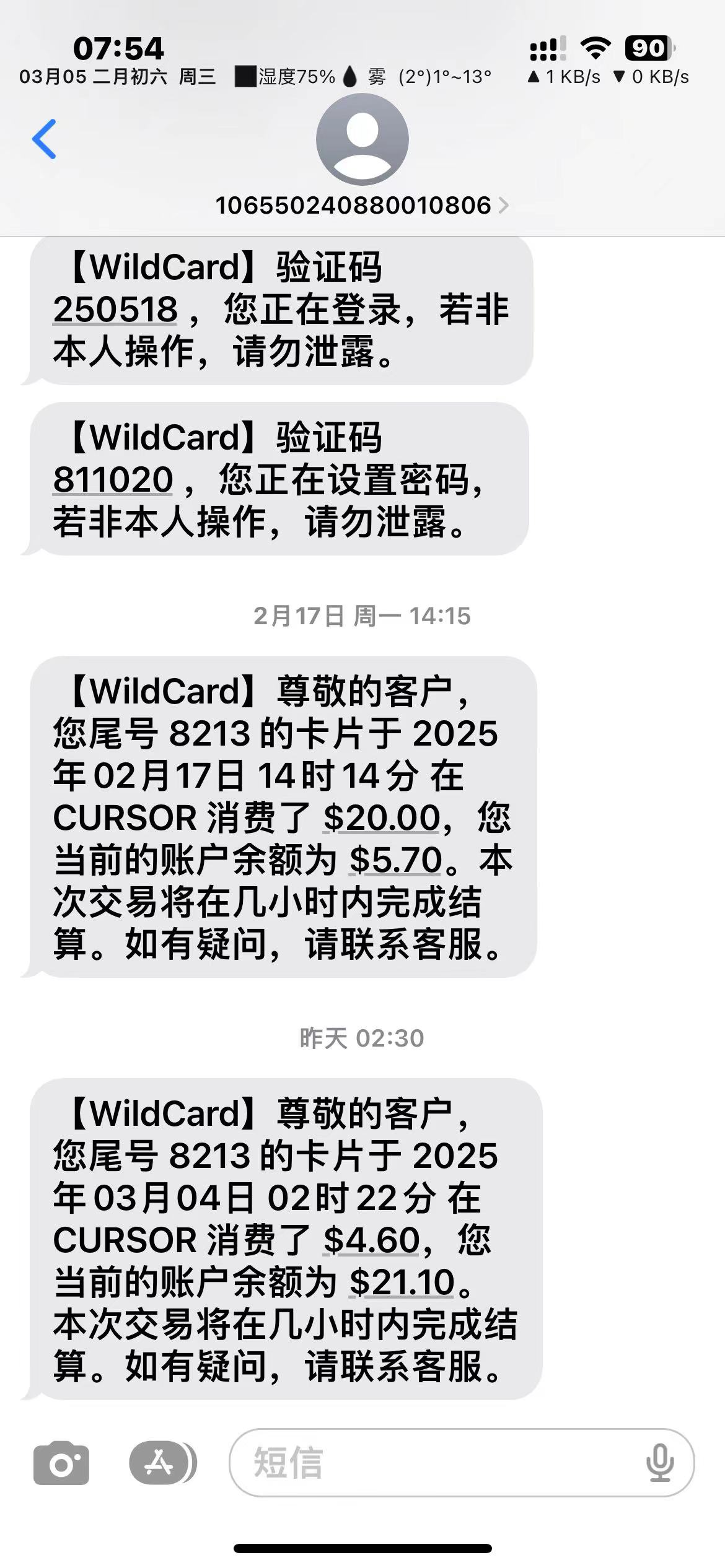Tap the underlined $4.60 amount
The image size is (725, 1568).
tap(371, 1240)
